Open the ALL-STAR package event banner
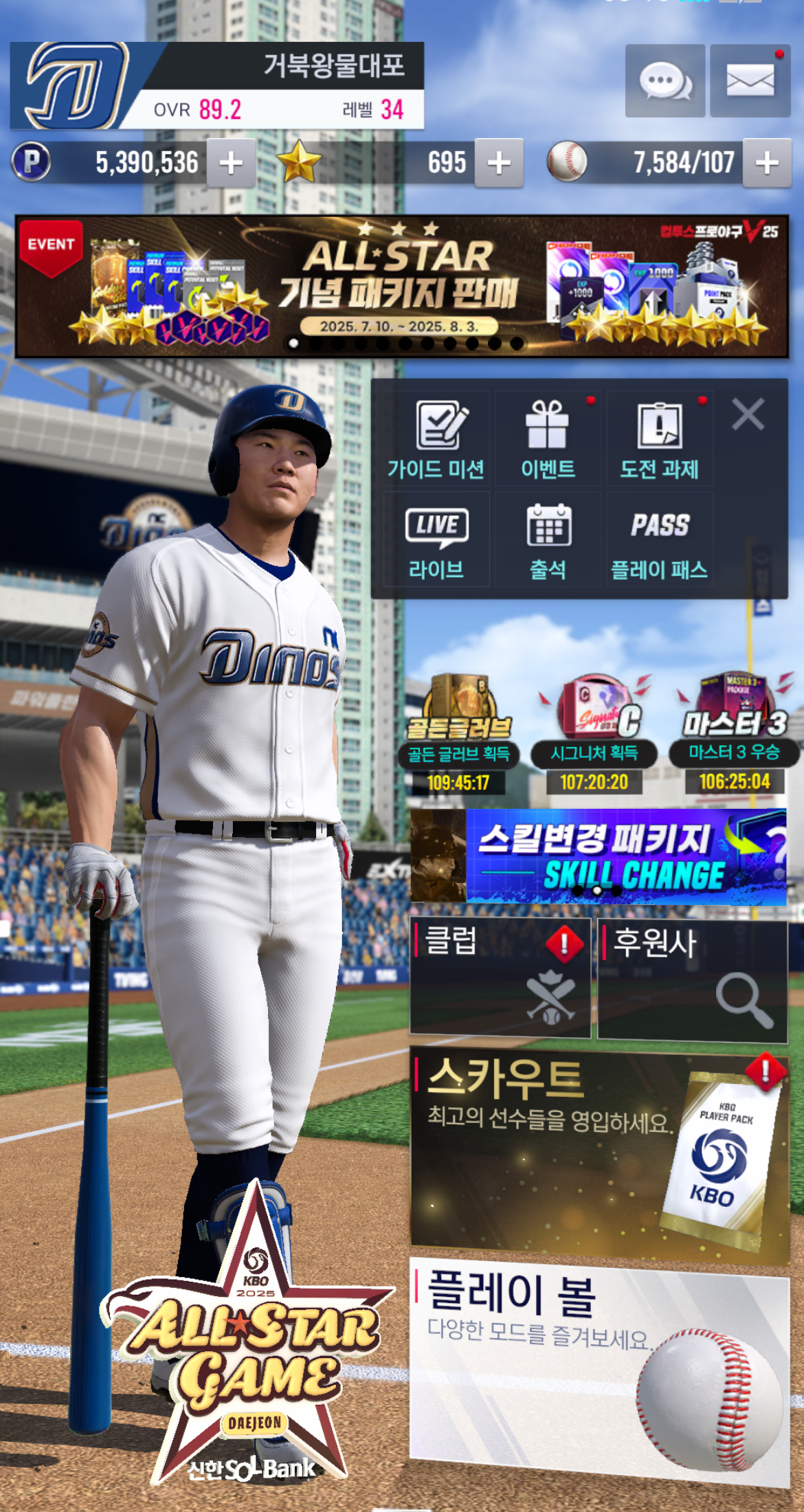The width and height of the screenshot is (804, 1512). (x=402, y=287)
